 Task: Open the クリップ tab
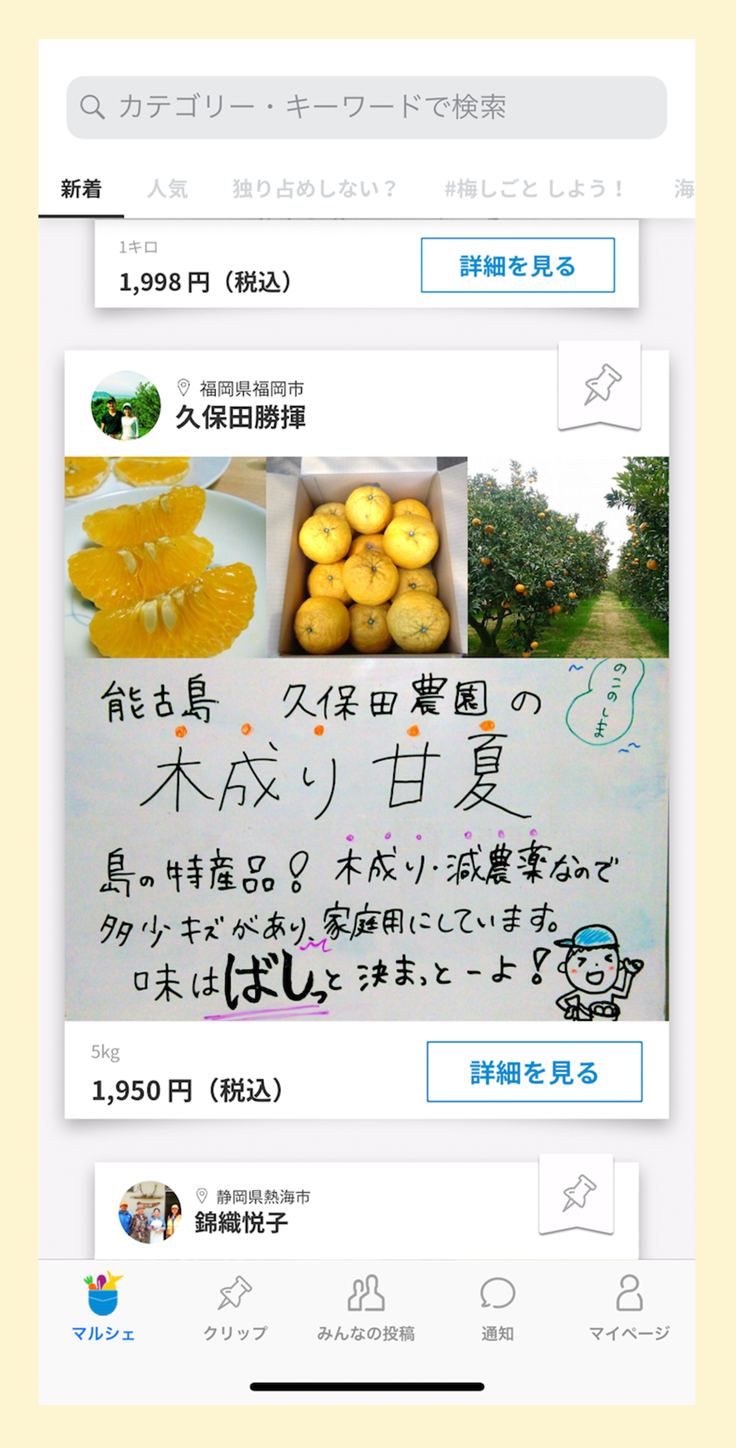(235, 1307)
